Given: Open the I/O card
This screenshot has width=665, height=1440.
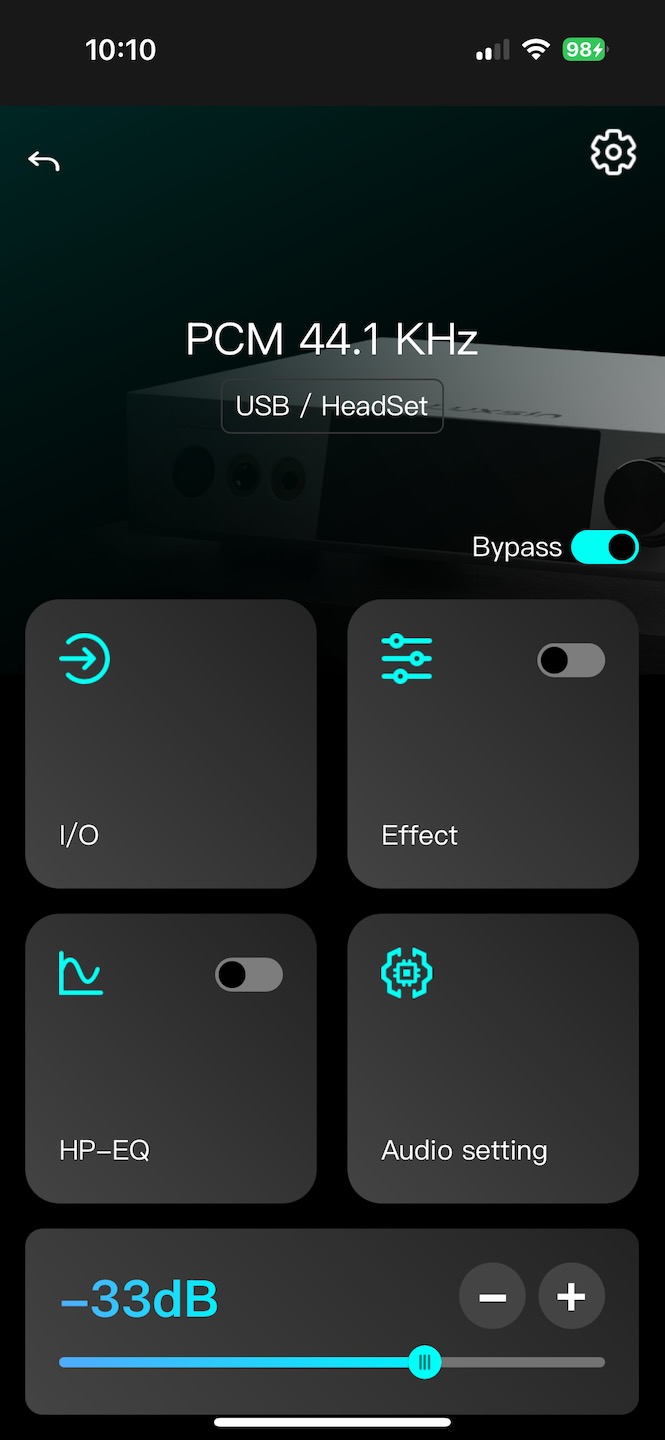Looking at the screenshot, I should [171, 743].
